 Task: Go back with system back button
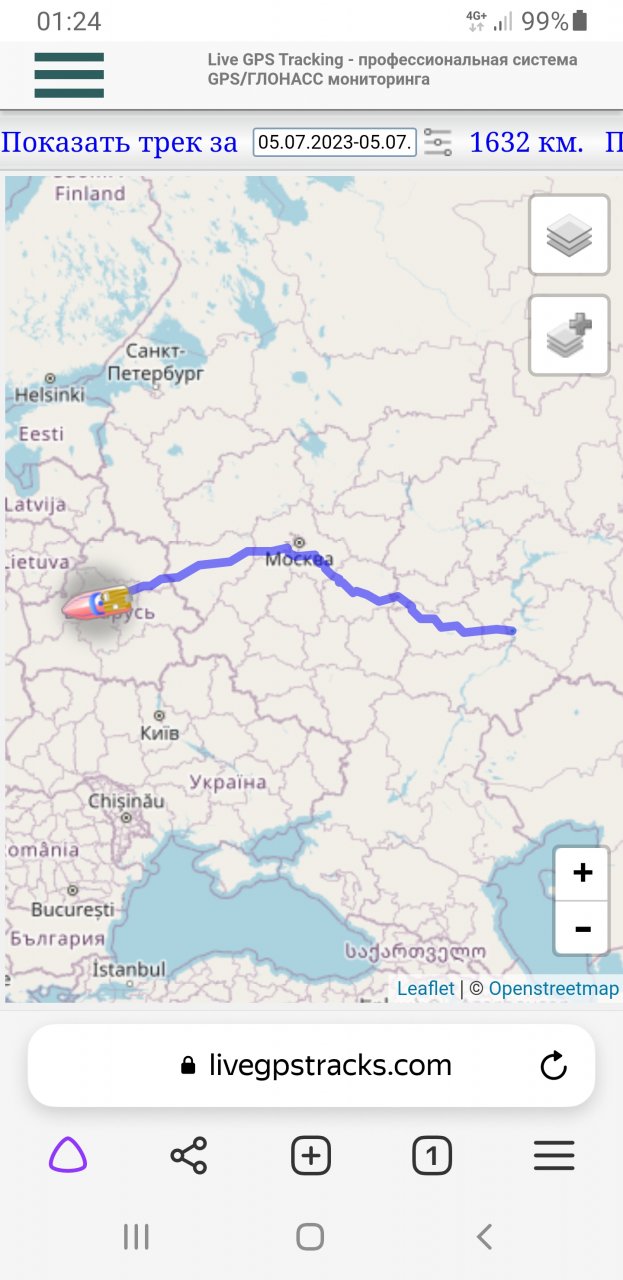pos(484,1237)
